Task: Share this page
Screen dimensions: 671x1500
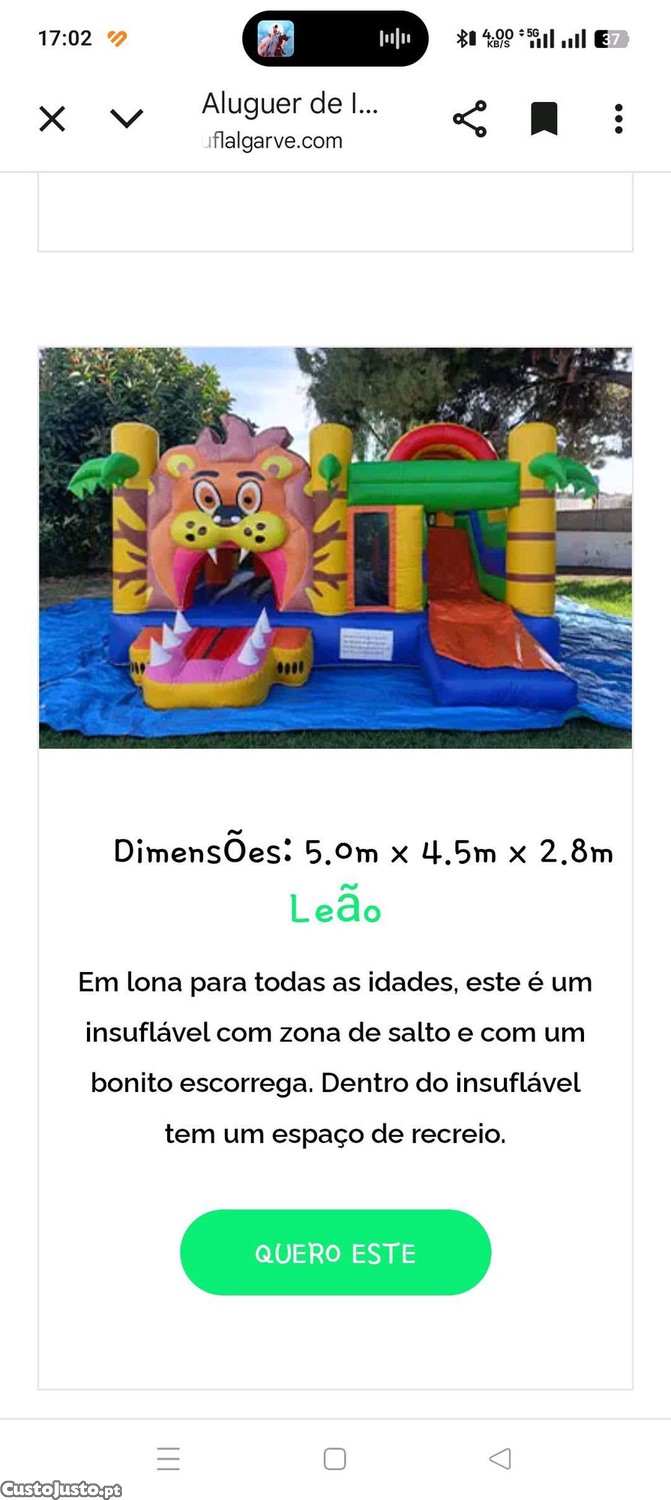Action: click(x=469, y=119)
